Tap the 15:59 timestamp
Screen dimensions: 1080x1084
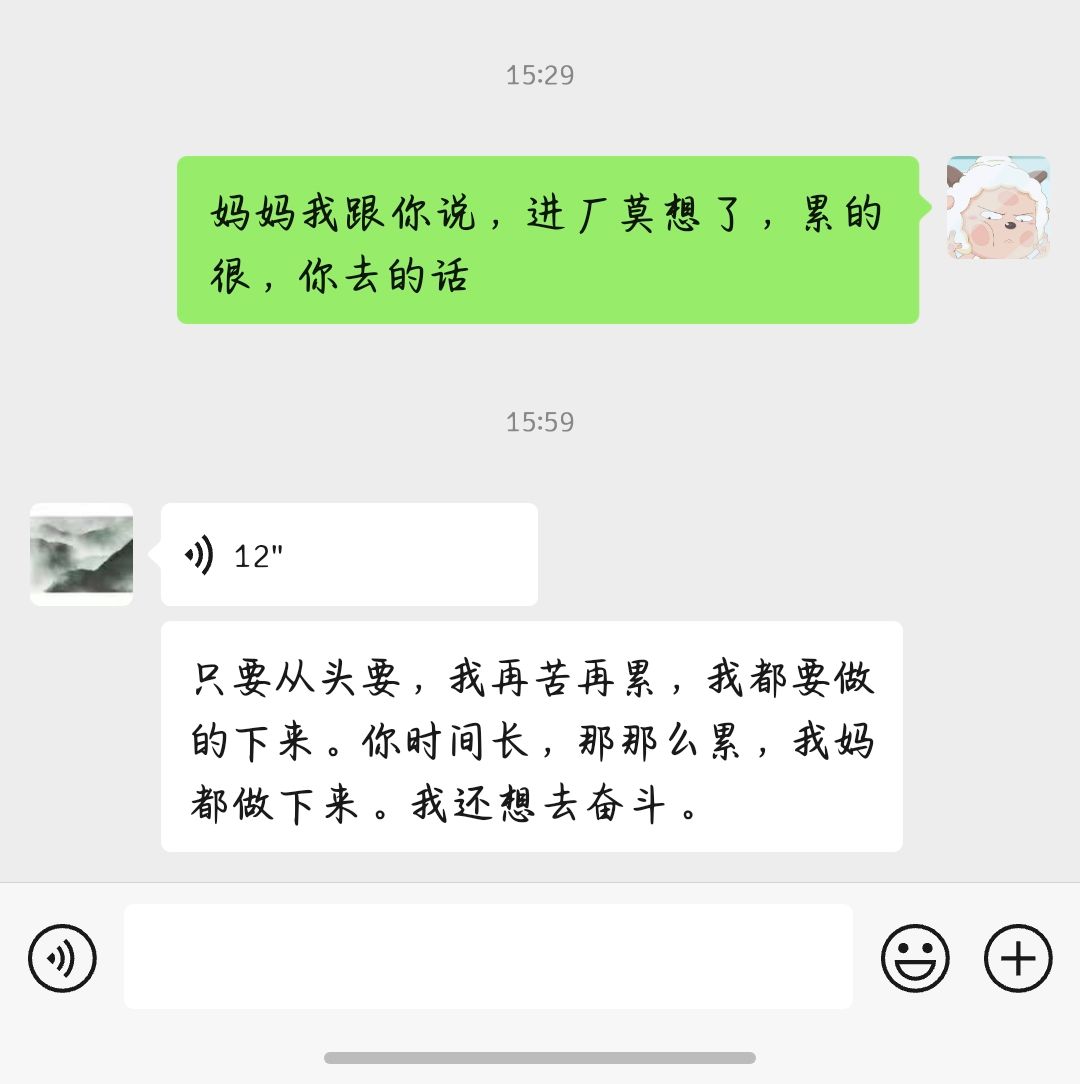pyautogui.click(x=538, y=423)
